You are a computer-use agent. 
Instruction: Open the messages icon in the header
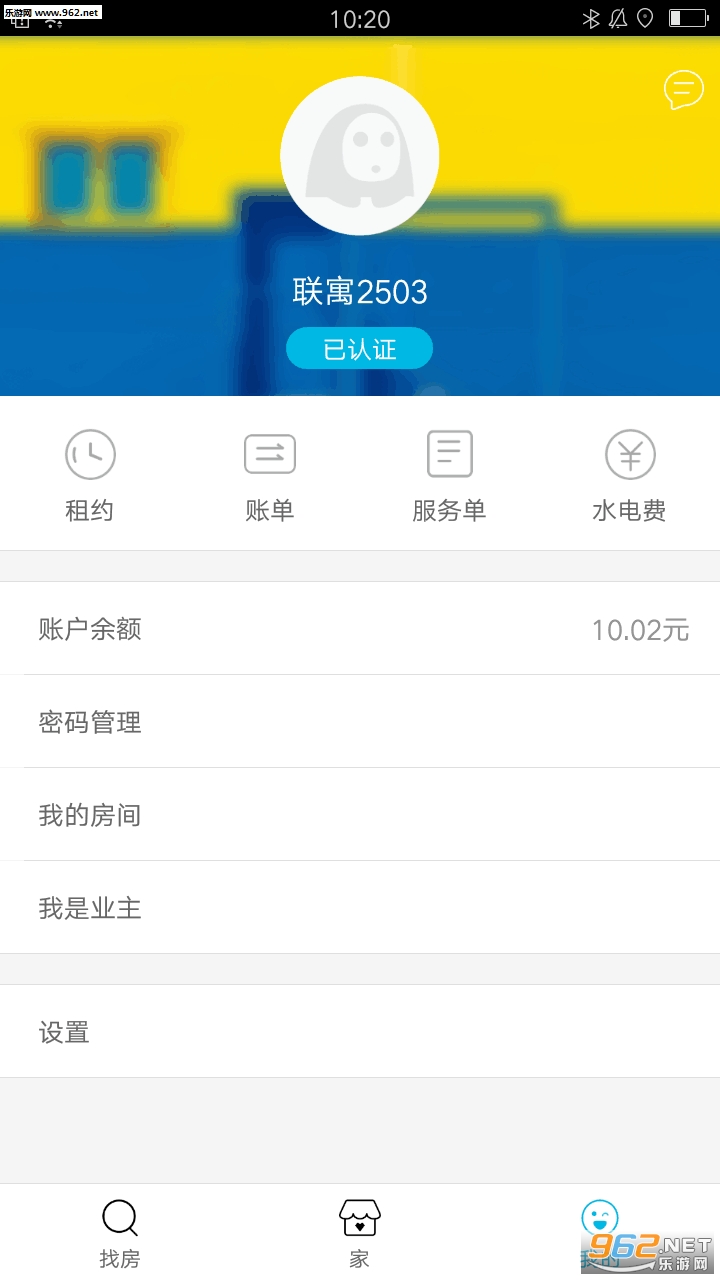pos(684,90)
